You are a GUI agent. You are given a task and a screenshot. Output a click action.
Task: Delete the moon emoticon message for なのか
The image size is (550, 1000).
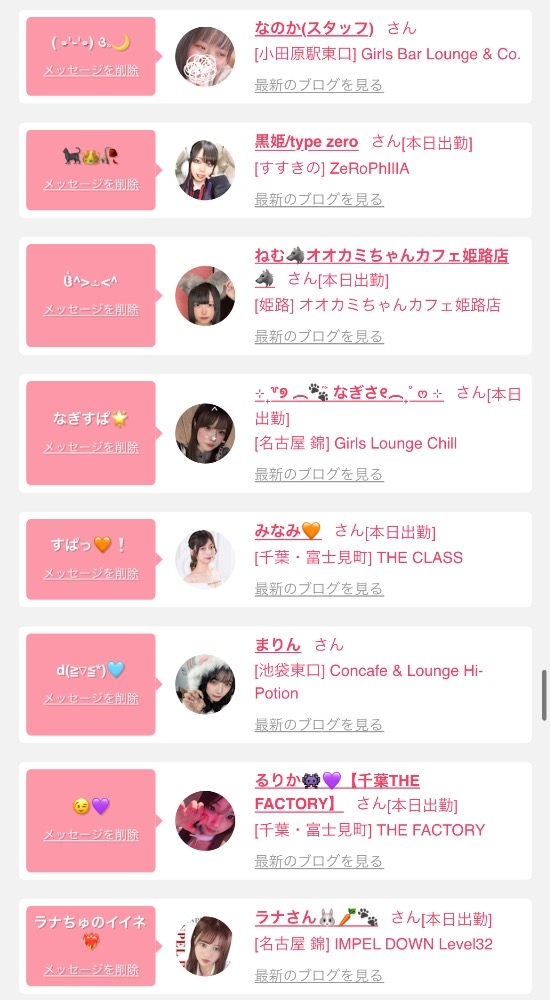pyautogui.click(x=91, y=70)
